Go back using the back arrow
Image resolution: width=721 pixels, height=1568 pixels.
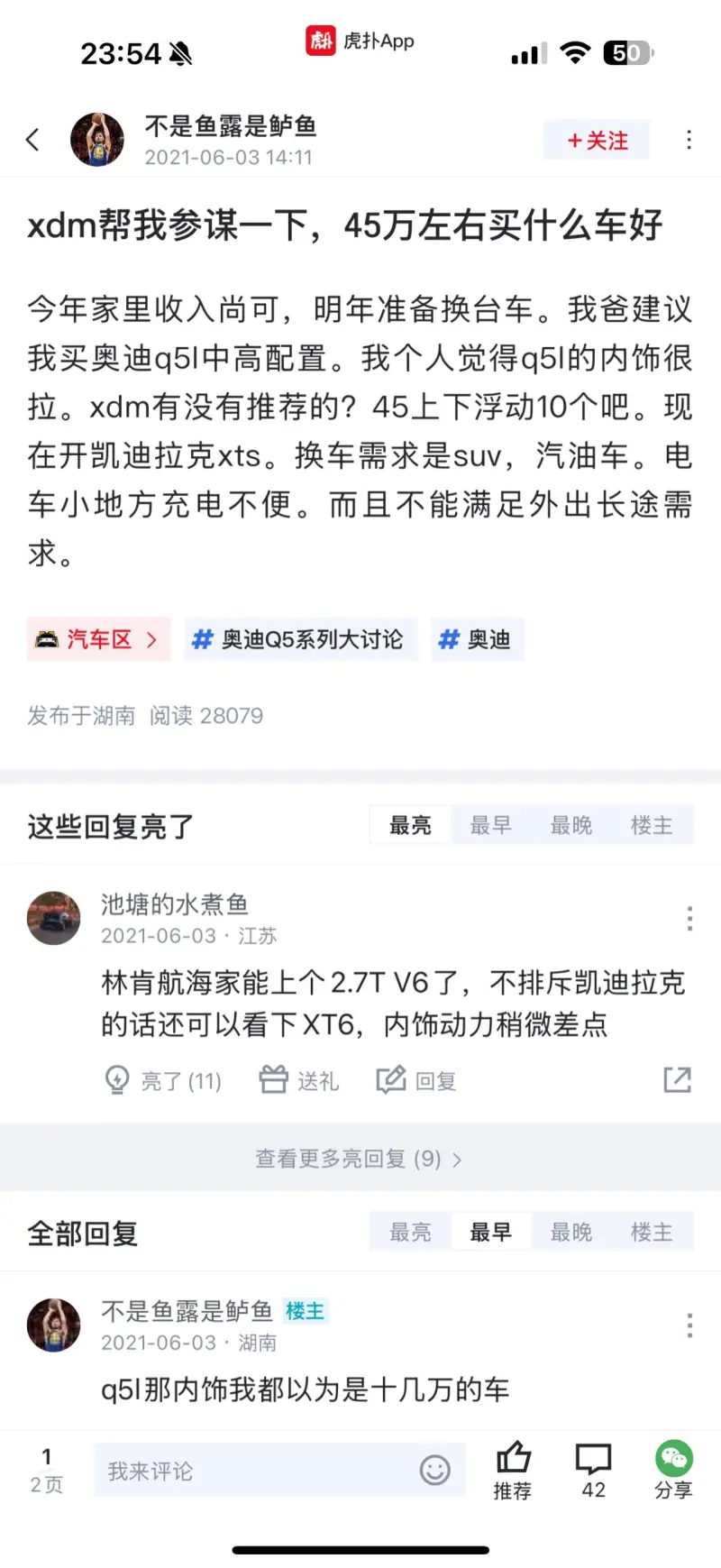pos(33,140)
